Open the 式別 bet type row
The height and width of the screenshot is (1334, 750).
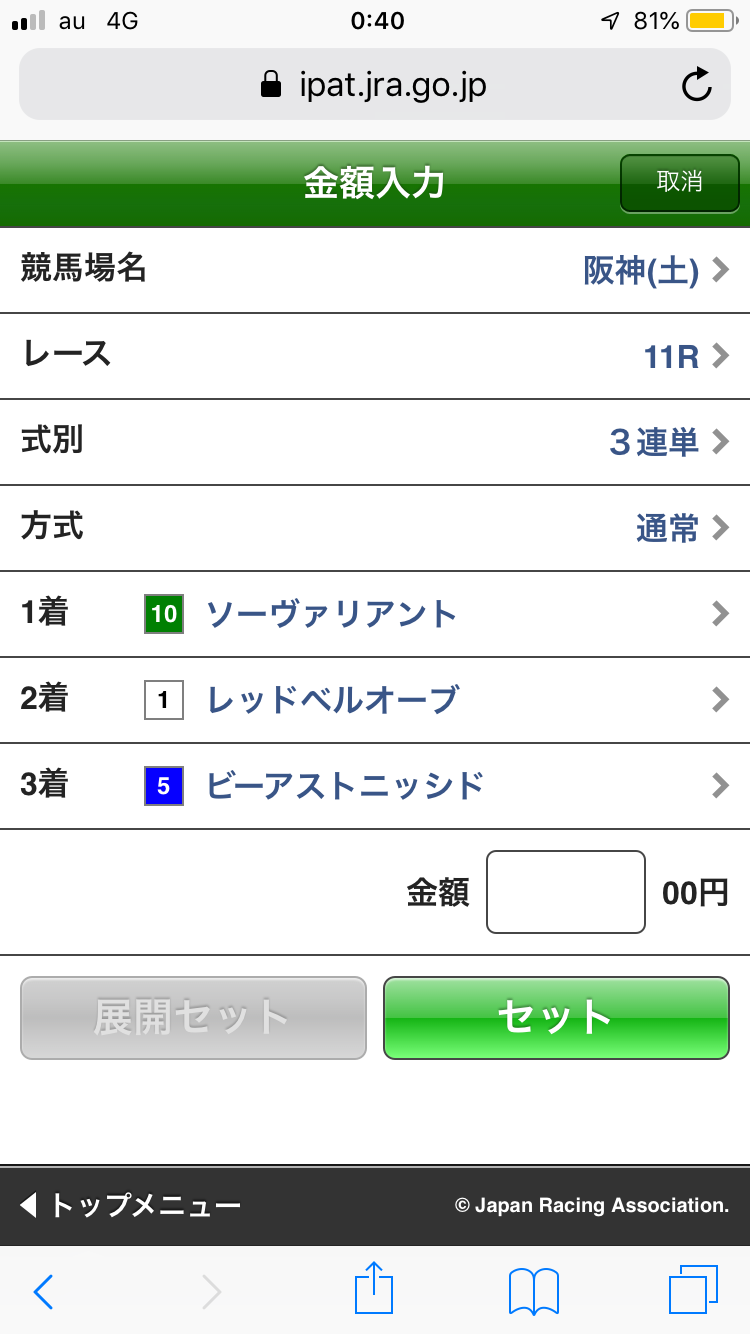(375, 442)
